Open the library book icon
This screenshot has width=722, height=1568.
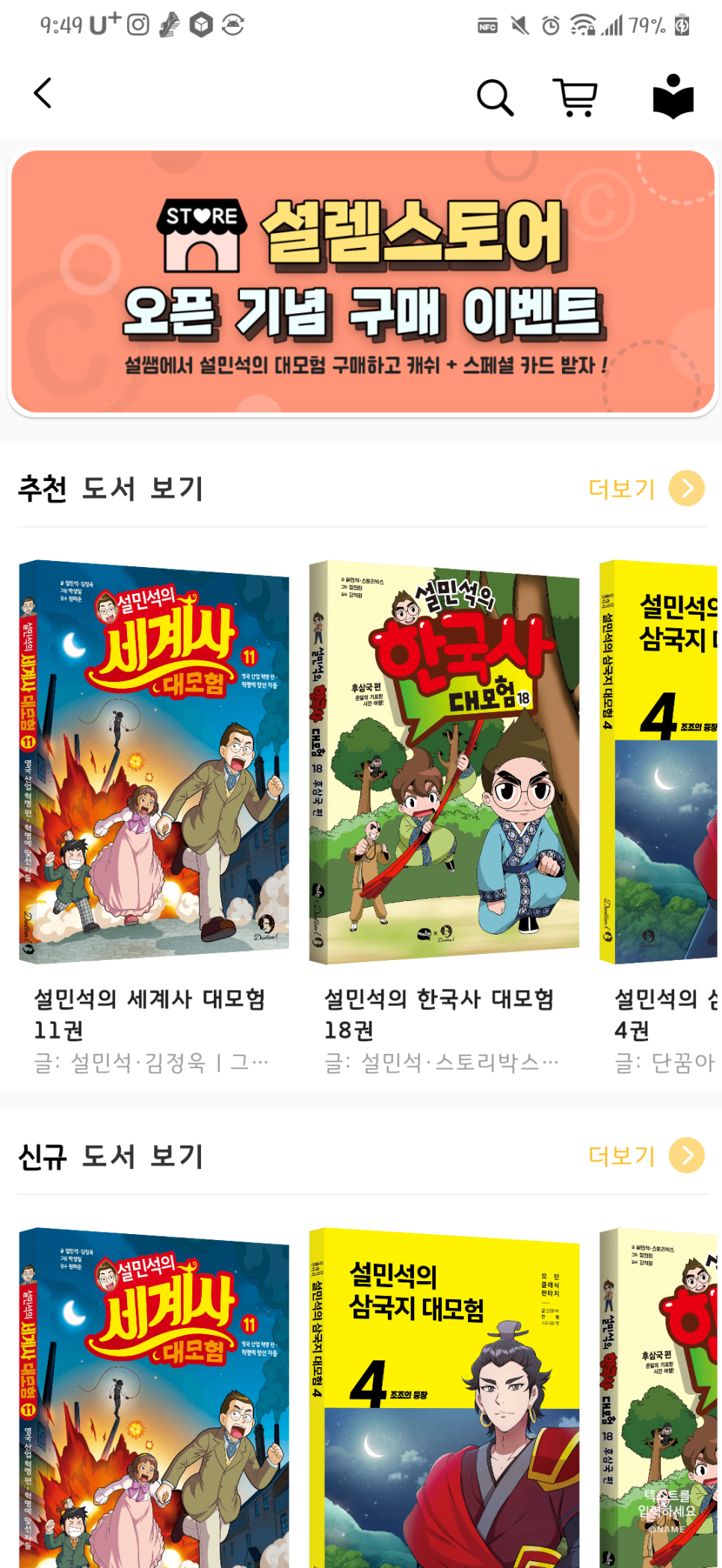tap(673, 97)
